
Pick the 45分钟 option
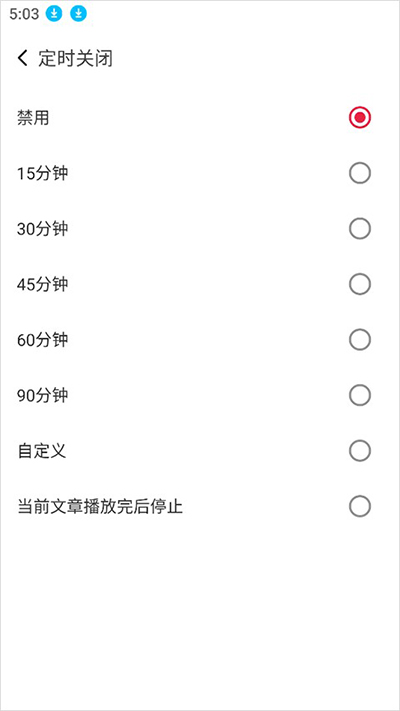point(200,284)
